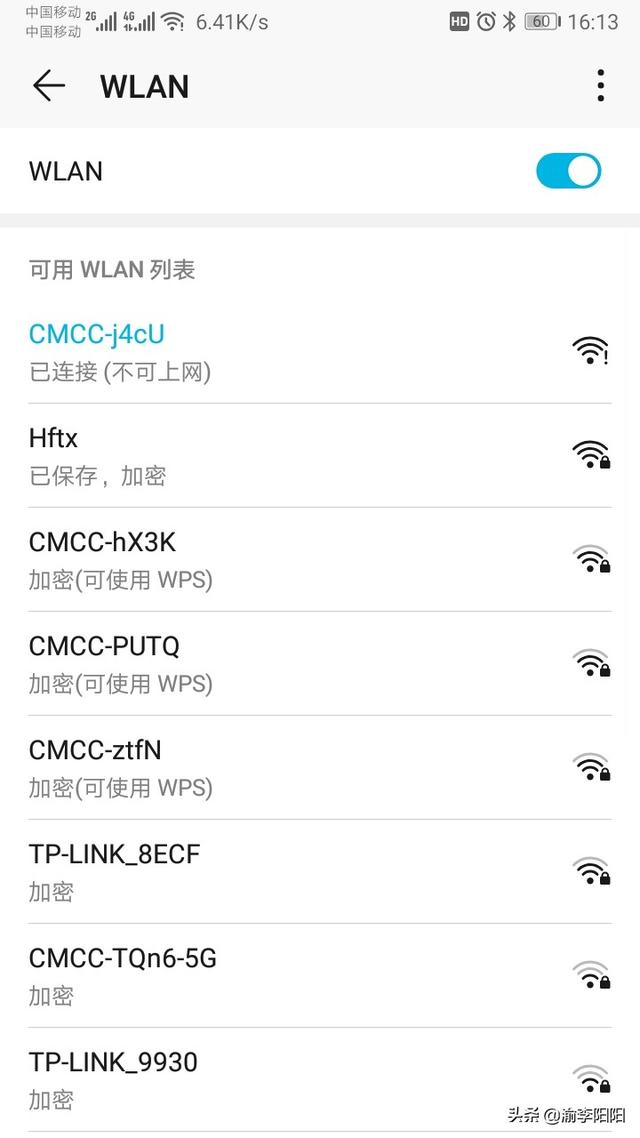Join the TP-LINK_8ECF network
This screenshot has width=640, height=1138.
pos(300,872)
